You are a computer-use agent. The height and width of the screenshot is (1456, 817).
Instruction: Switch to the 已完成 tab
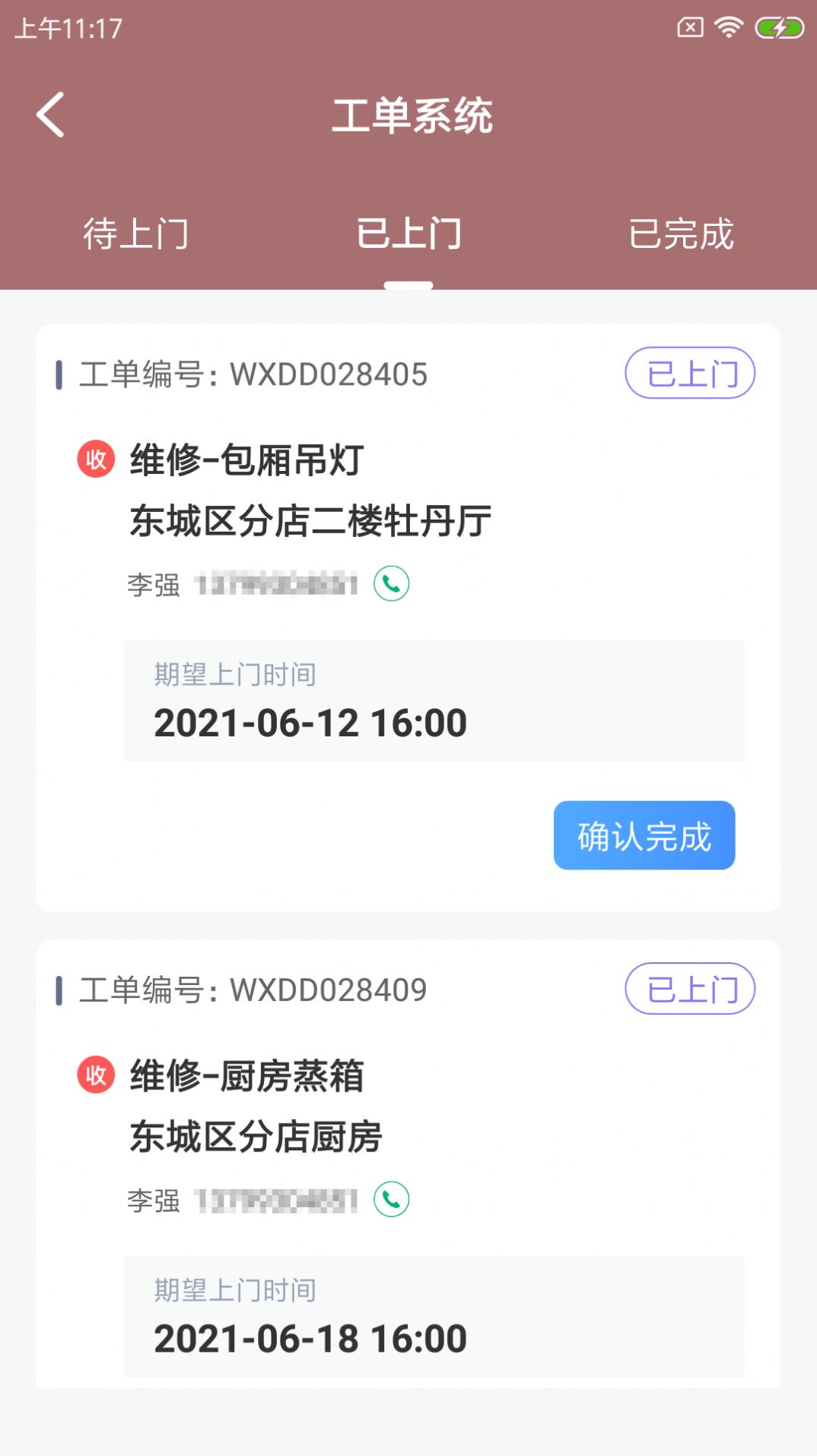click(681, 235)
